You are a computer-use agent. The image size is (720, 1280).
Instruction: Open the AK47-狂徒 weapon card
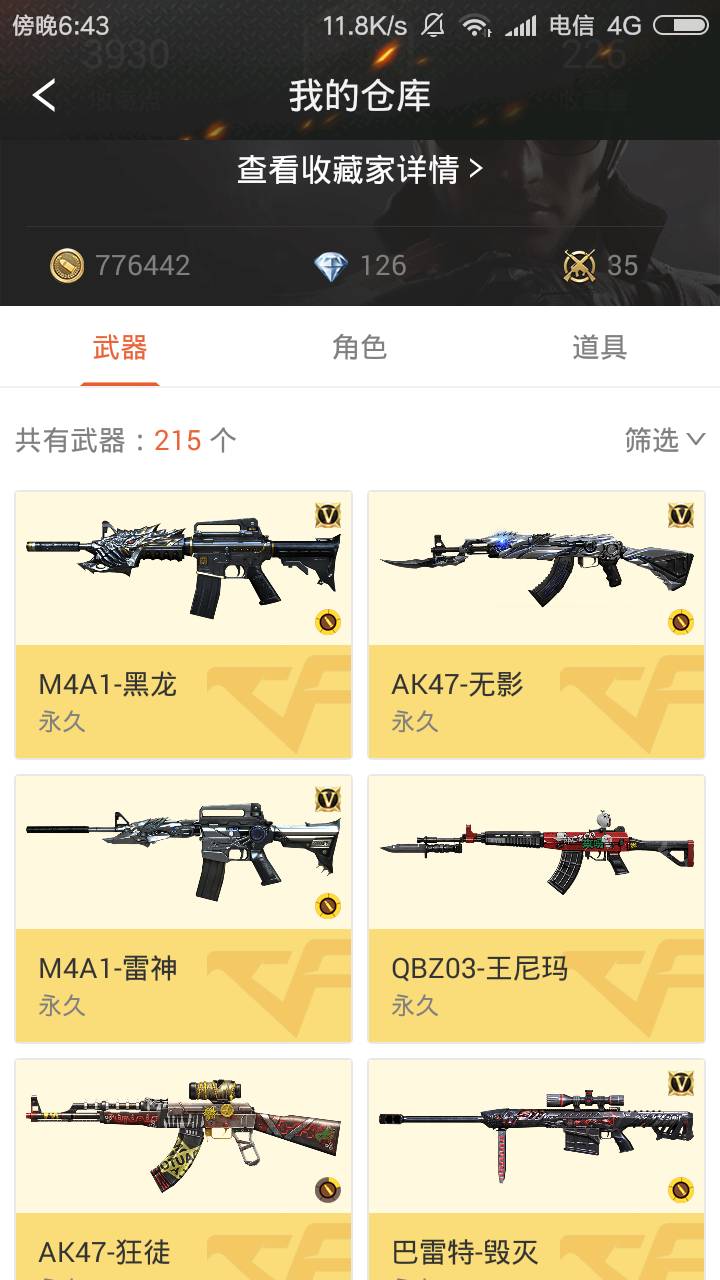pyautogui.click(x=184, y=1170)
